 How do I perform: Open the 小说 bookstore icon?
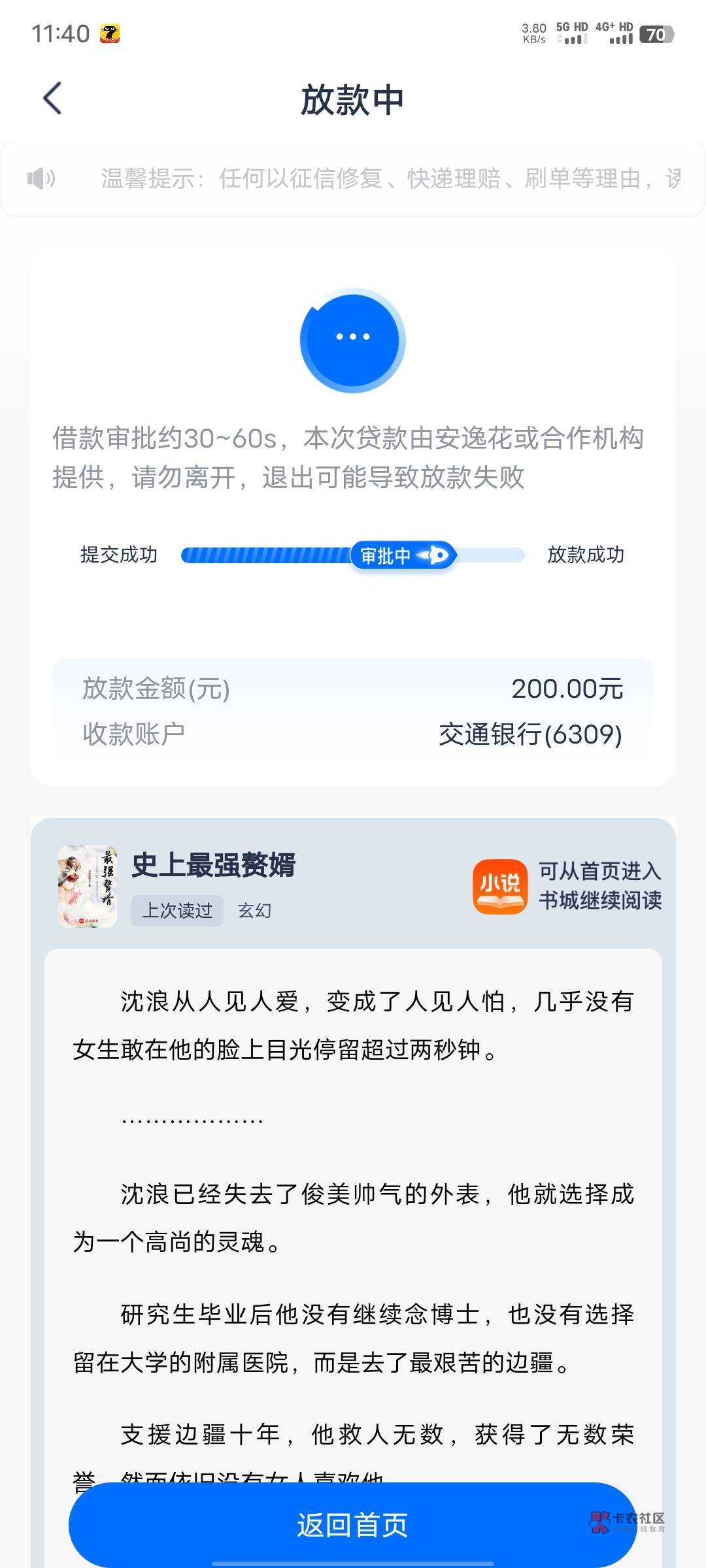(499, 887)
